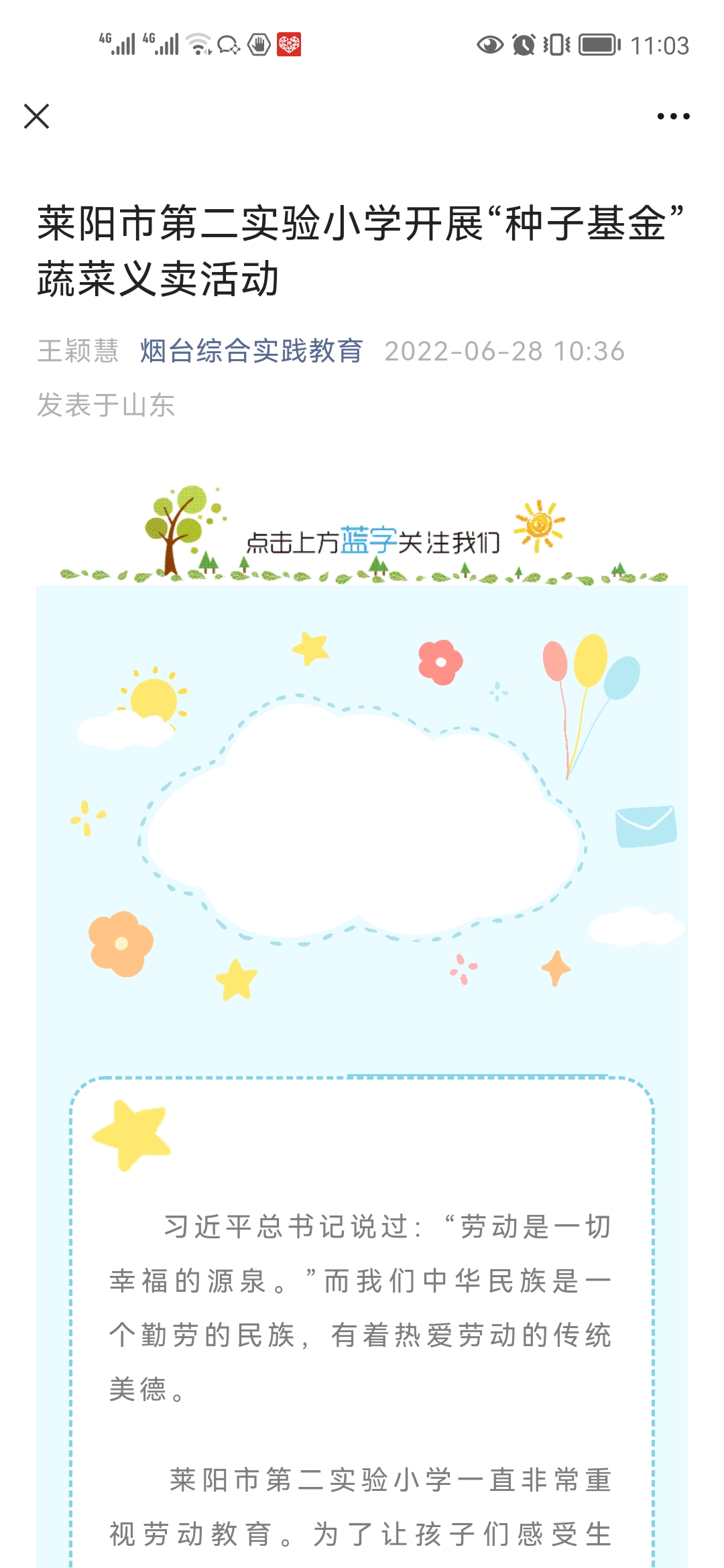The width and height of the screenshot is (724, 1568).
Task: Open the three-dot more options menu
Action: (673, 116)
